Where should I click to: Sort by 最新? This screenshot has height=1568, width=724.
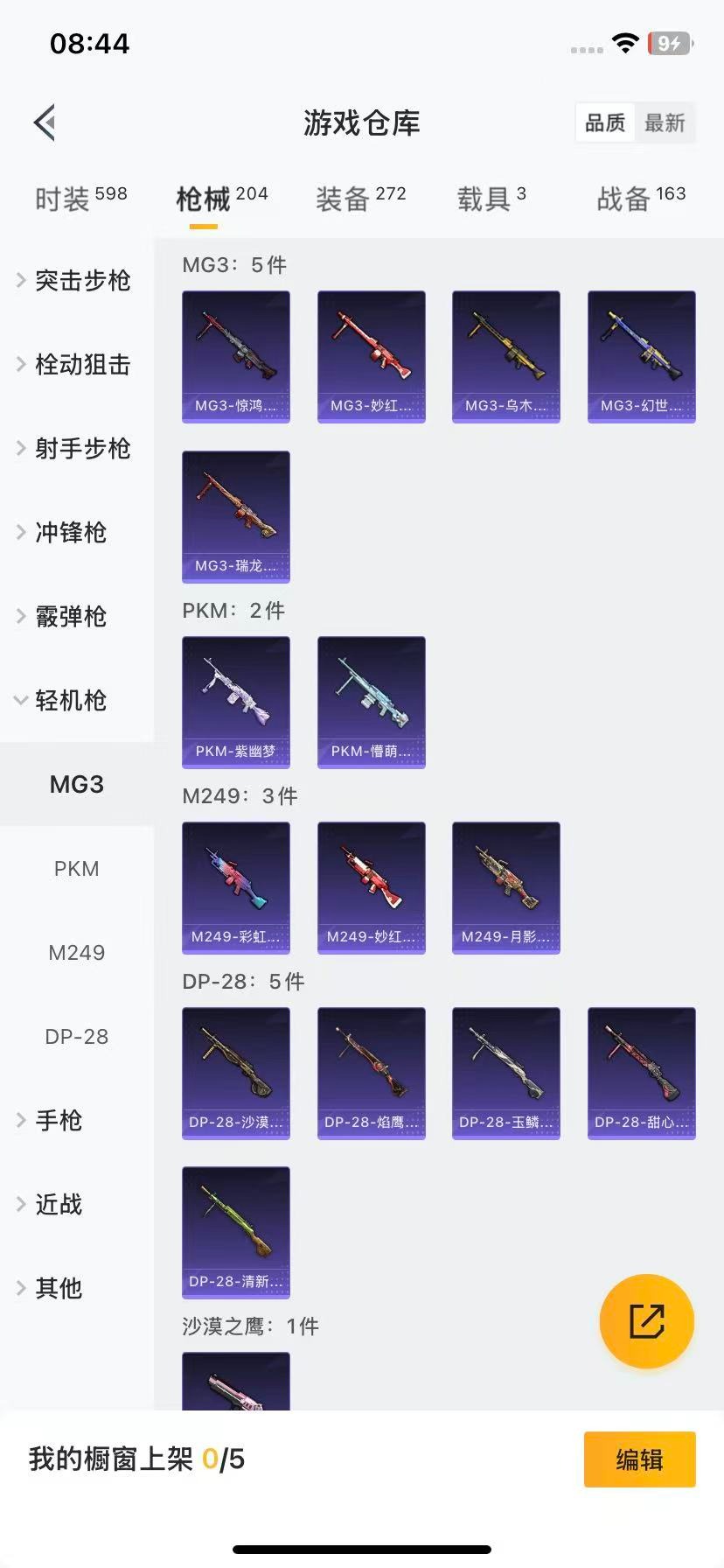[665, 122]
